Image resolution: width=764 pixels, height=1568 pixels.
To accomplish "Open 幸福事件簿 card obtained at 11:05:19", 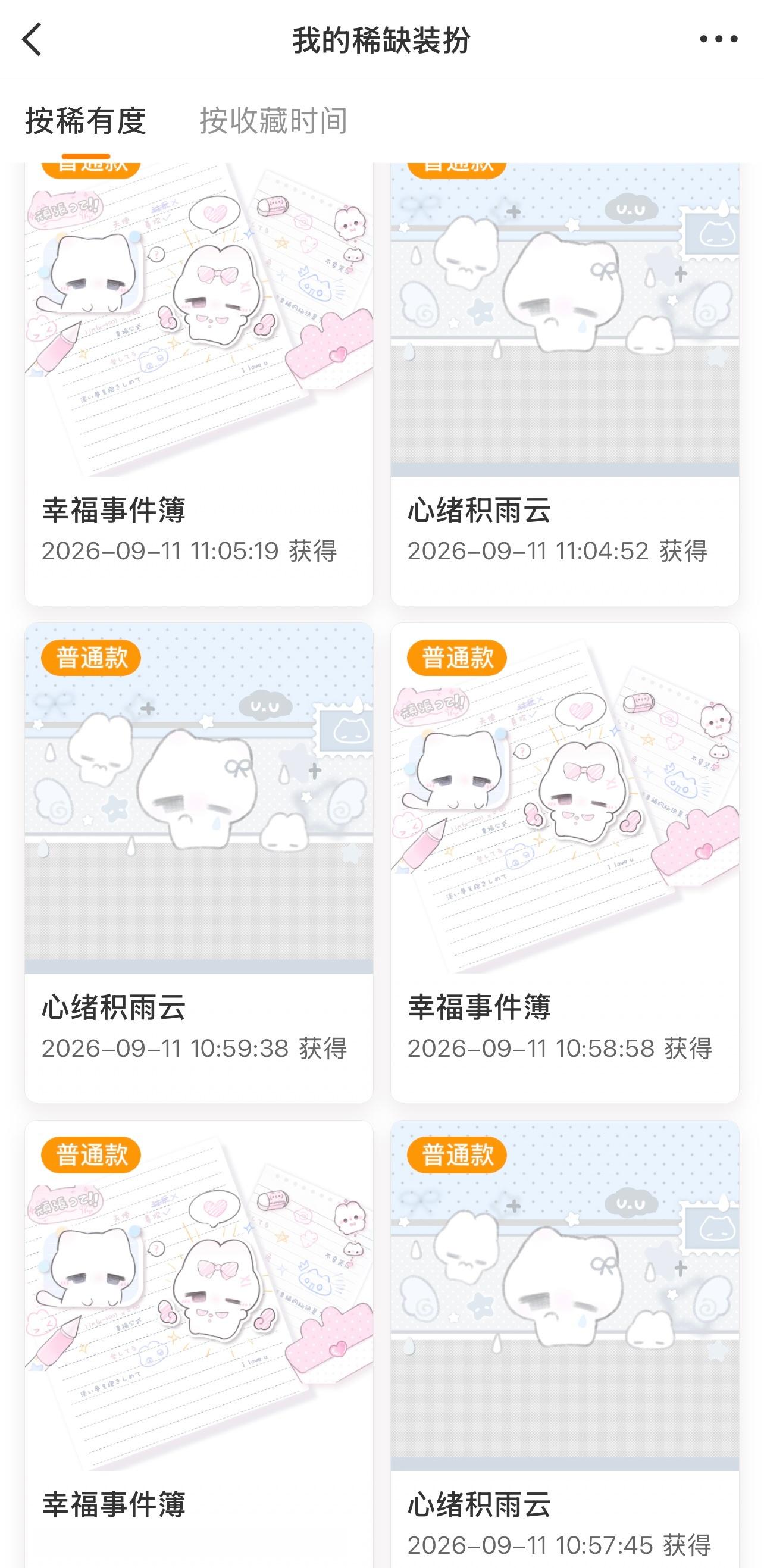I will [x=199, y=384].
